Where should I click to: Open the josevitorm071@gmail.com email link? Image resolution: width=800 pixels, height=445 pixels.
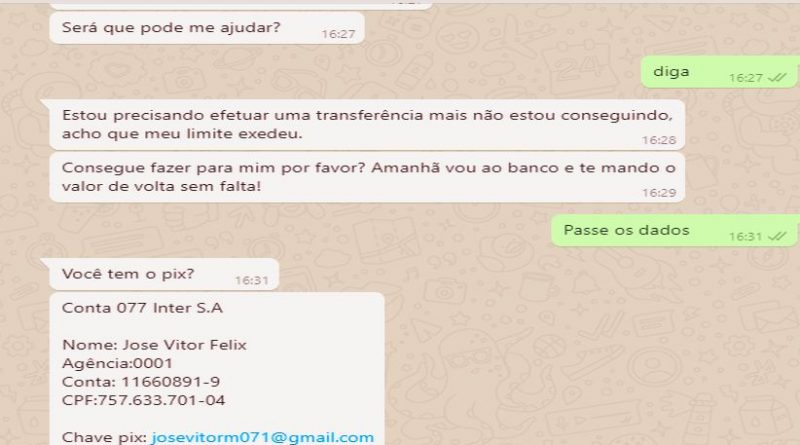(x=263, y=437)
